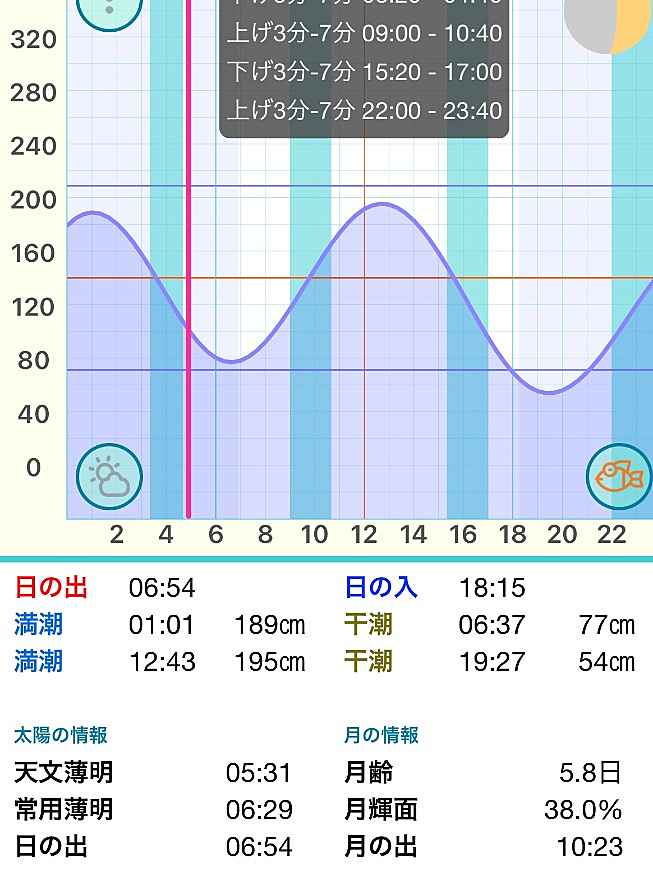The width and height of the screenshot is (653, 871).
Task: Open the weather forecast button
Action: pos(109,477)
